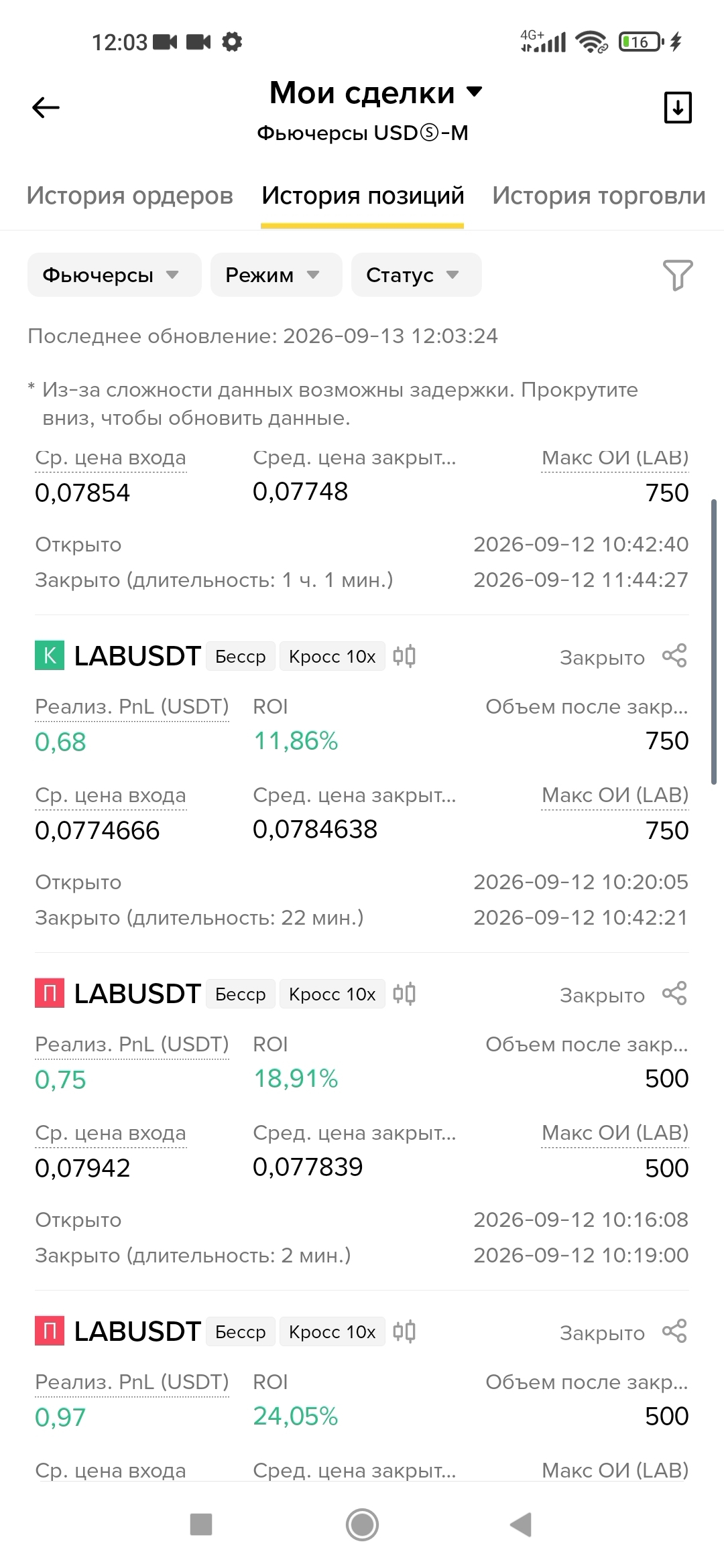Image resolution: width=724 pixels, height=1568 pixels.
Task: Switch to "История ордеров" tab
Action: coord(130,195)
